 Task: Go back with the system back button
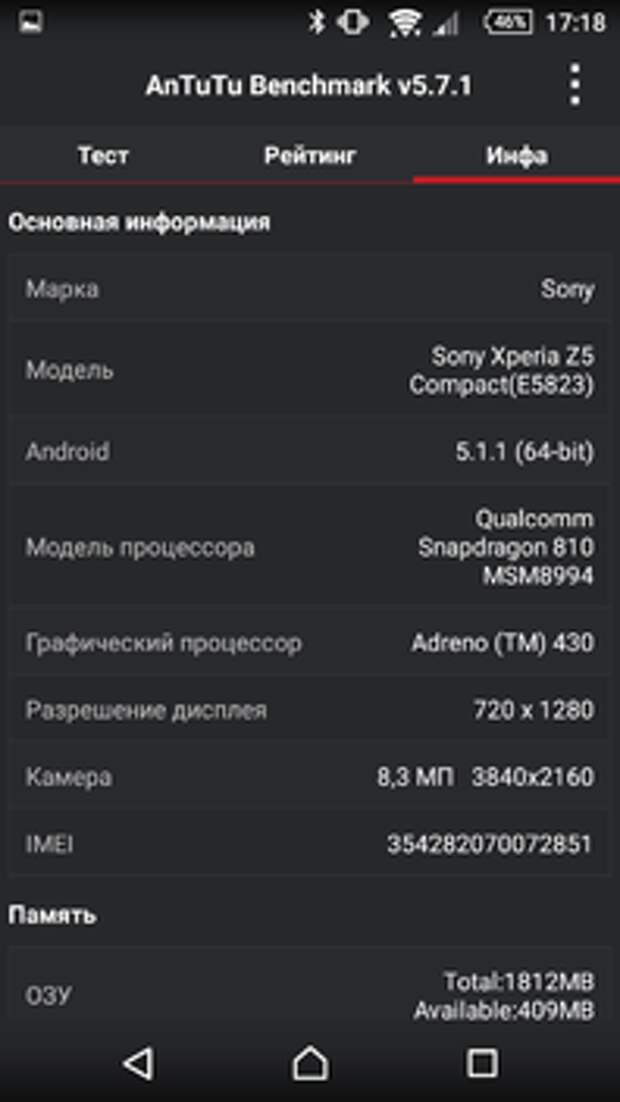pos(138,1063)
